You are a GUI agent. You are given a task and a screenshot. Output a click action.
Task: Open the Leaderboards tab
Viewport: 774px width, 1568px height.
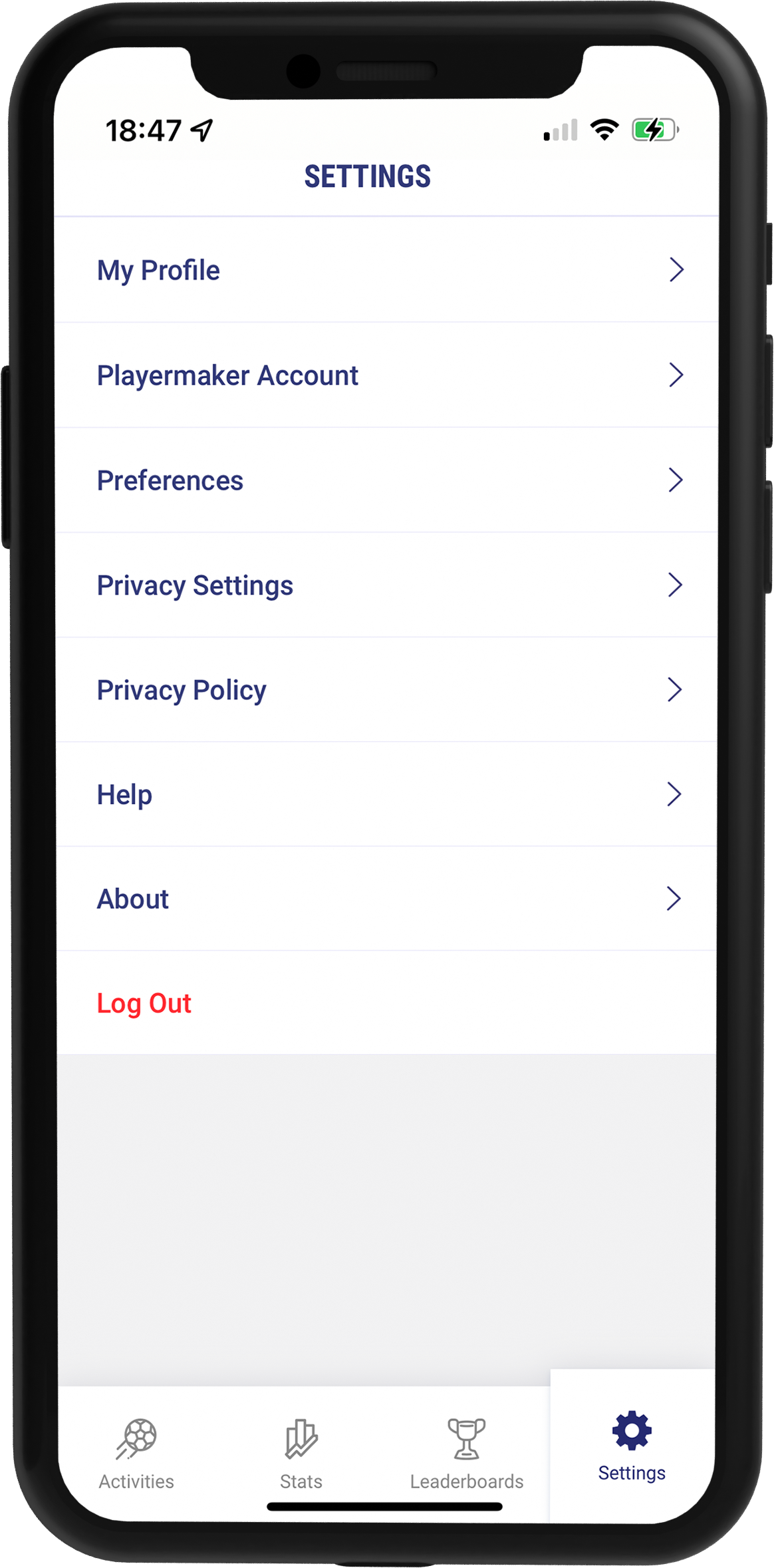tap(466, 1453)
